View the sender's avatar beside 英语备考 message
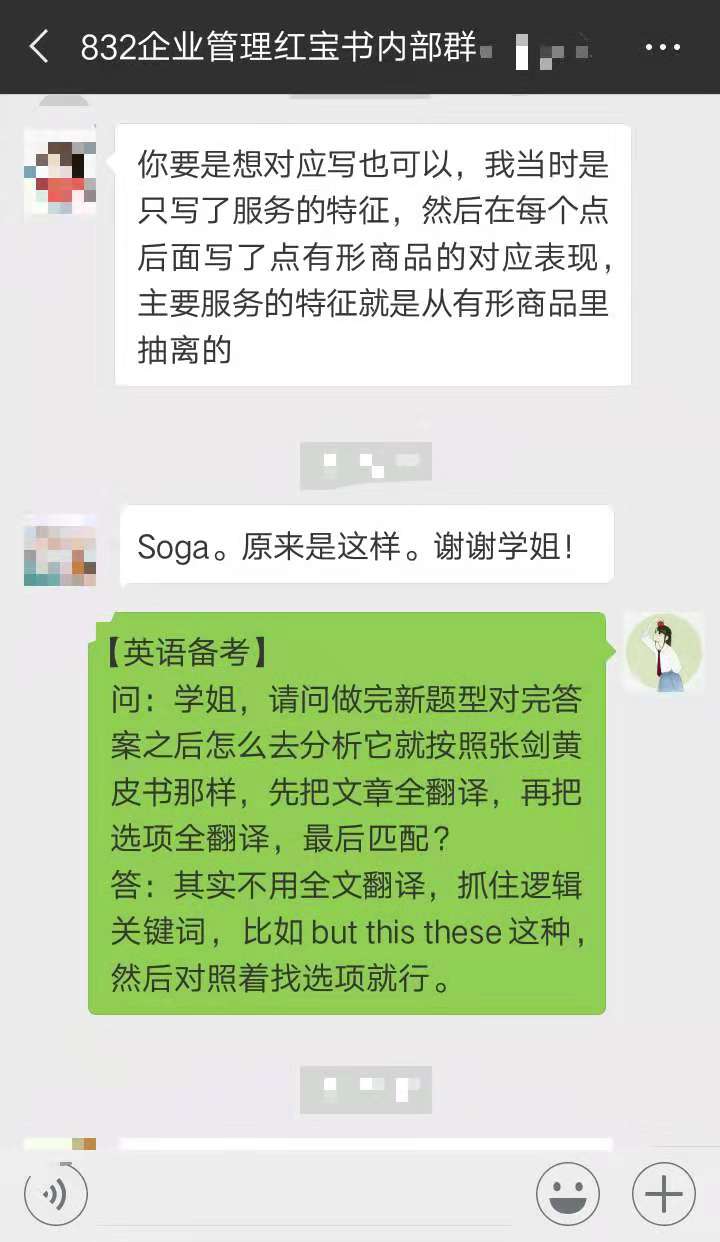Image resolution: width=720 pixels, height=1242 pixels. (663, 652)
